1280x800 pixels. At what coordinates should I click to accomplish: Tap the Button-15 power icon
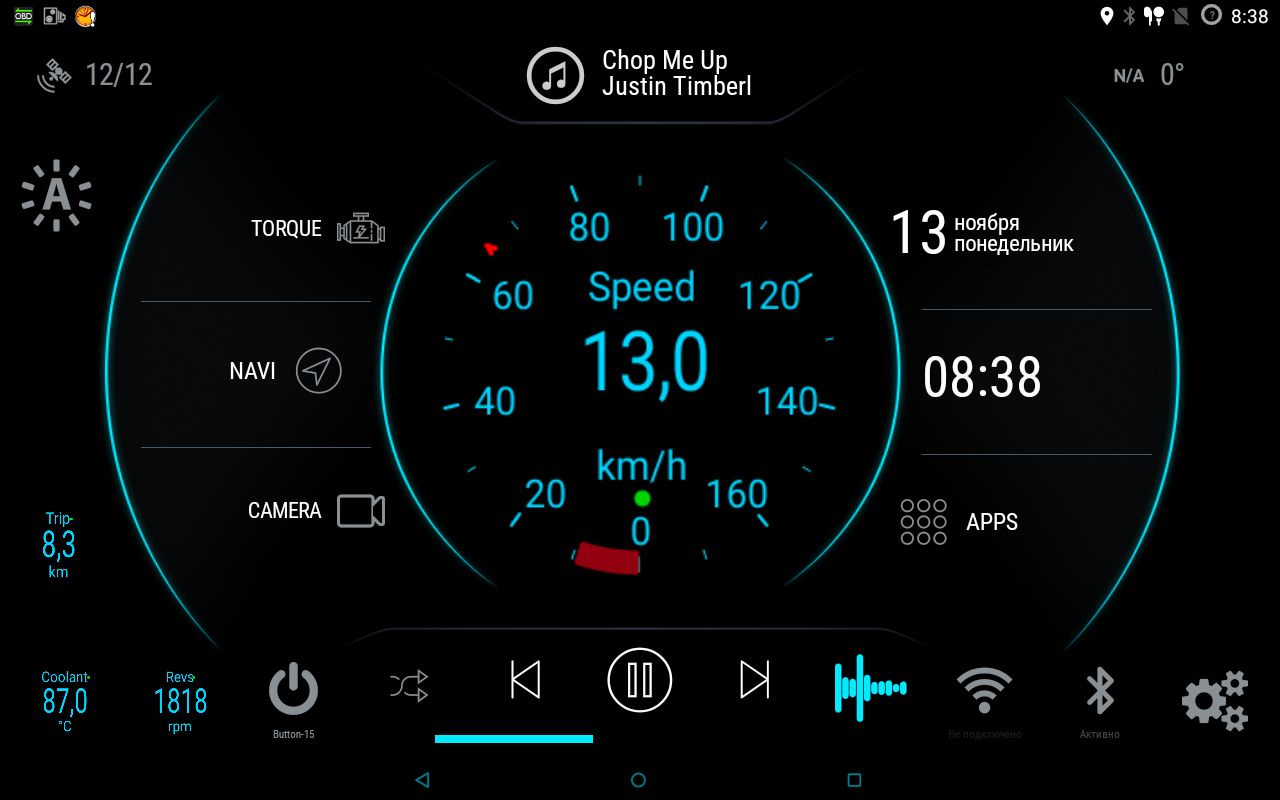coord(293,692)
